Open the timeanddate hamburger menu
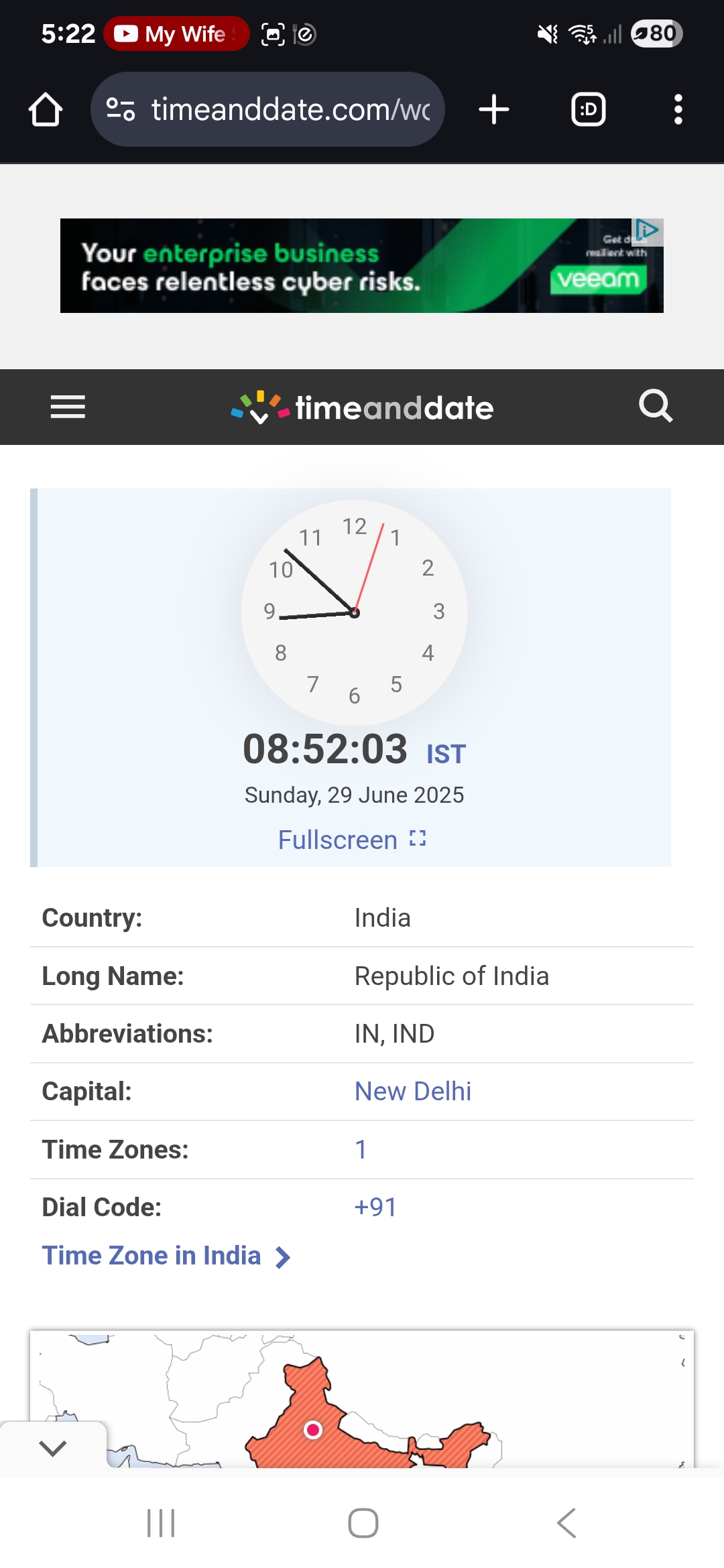 (x=68, y=407)
